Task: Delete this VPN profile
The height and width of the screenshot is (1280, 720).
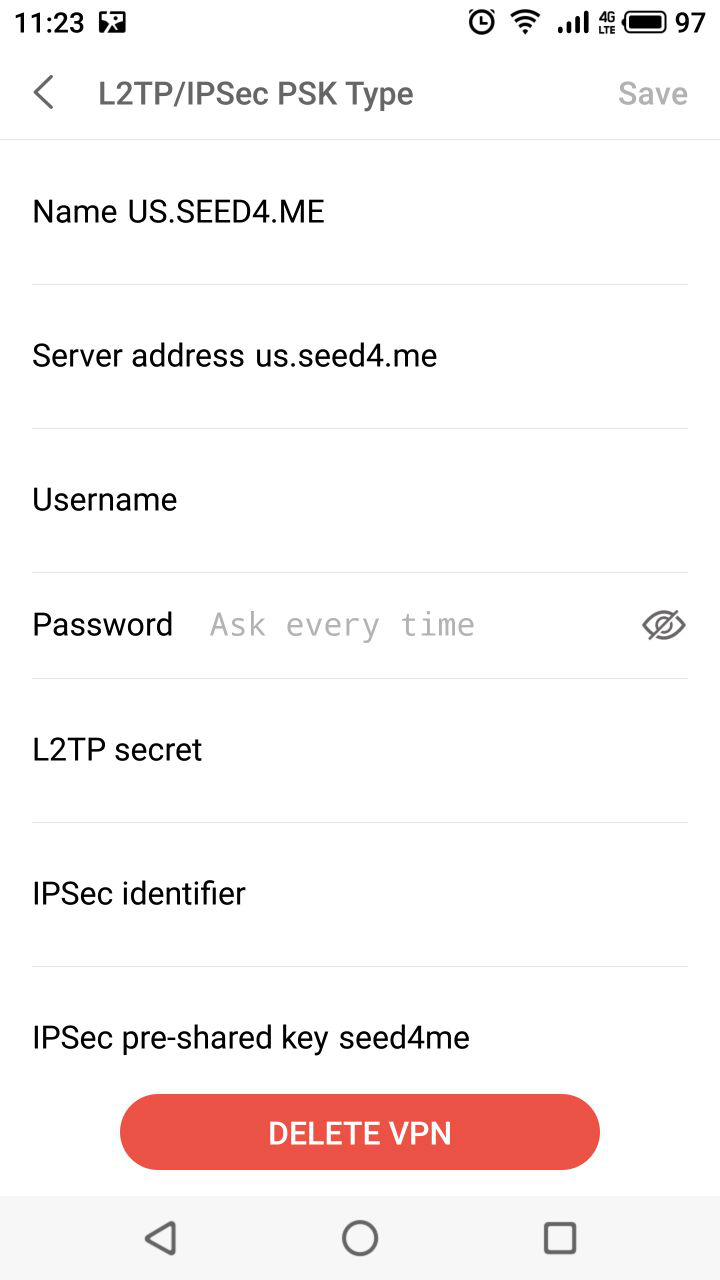Action: 360,1132
